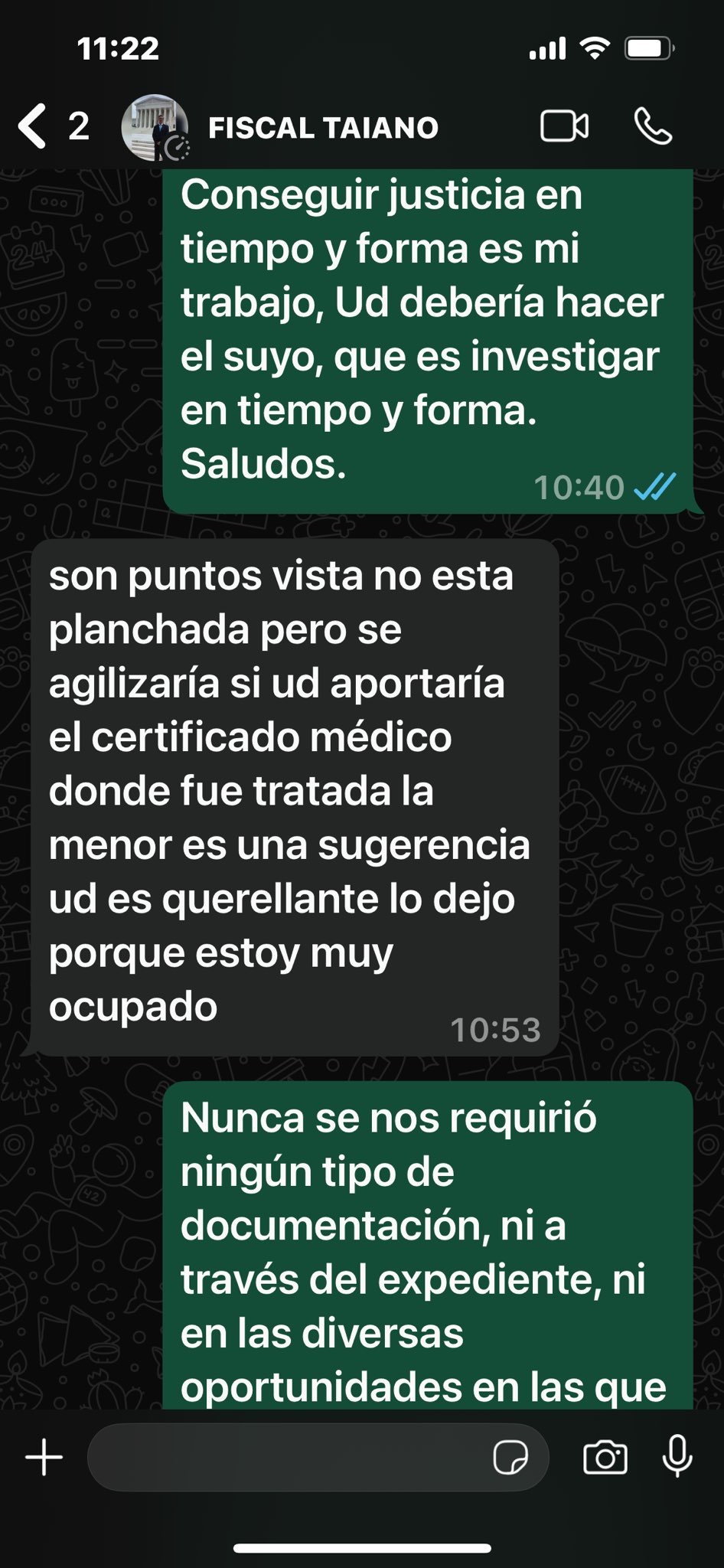Open the attachment plus menu
Image resolution: width=724 pixels, height=1568 pixels.
coord(44,1457)
